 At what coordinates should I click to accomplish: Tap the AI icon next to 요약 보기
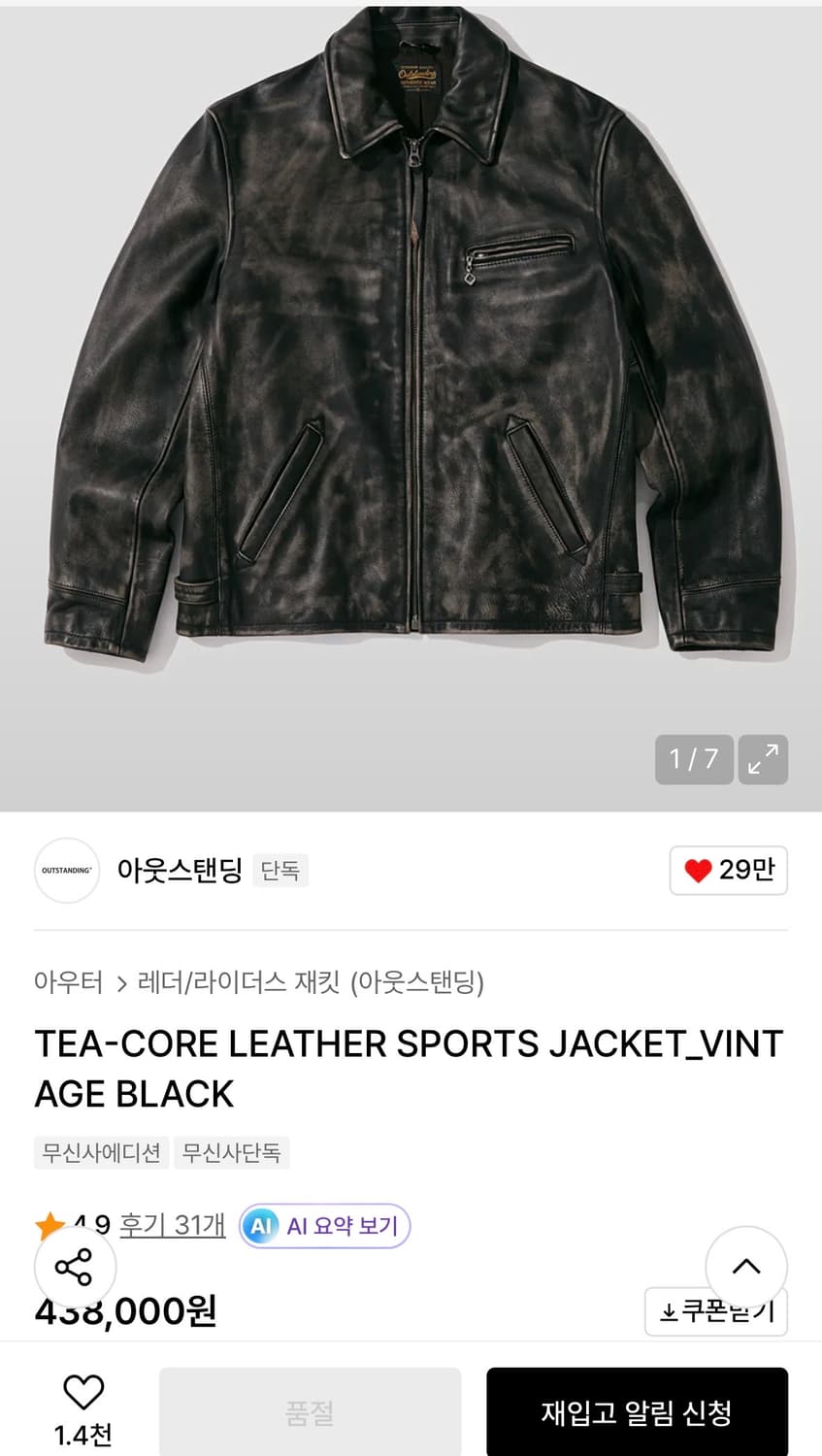tap(261, 1226)
